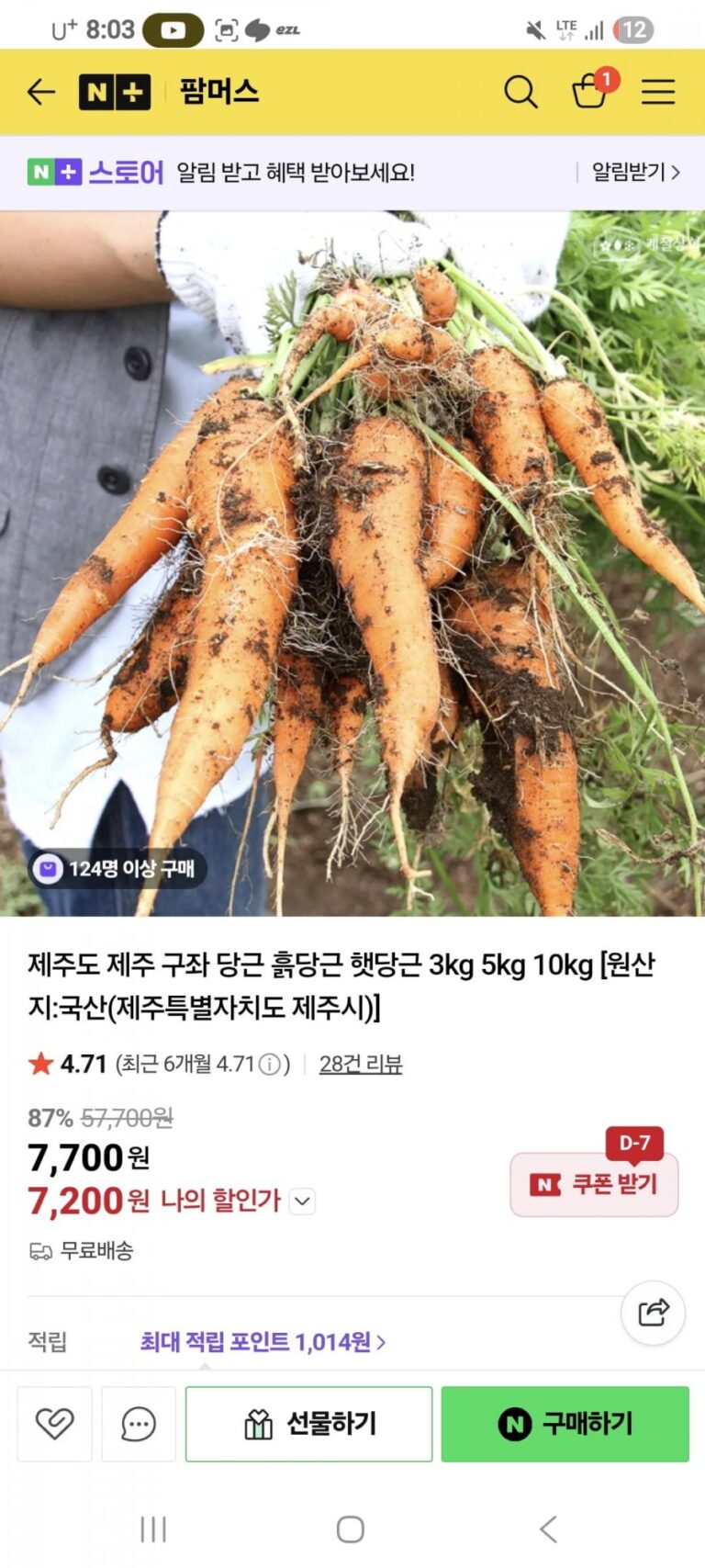705x1568 pixels.
Task: Tap the green 구매하기 button
Action: tap(565, 1424)
